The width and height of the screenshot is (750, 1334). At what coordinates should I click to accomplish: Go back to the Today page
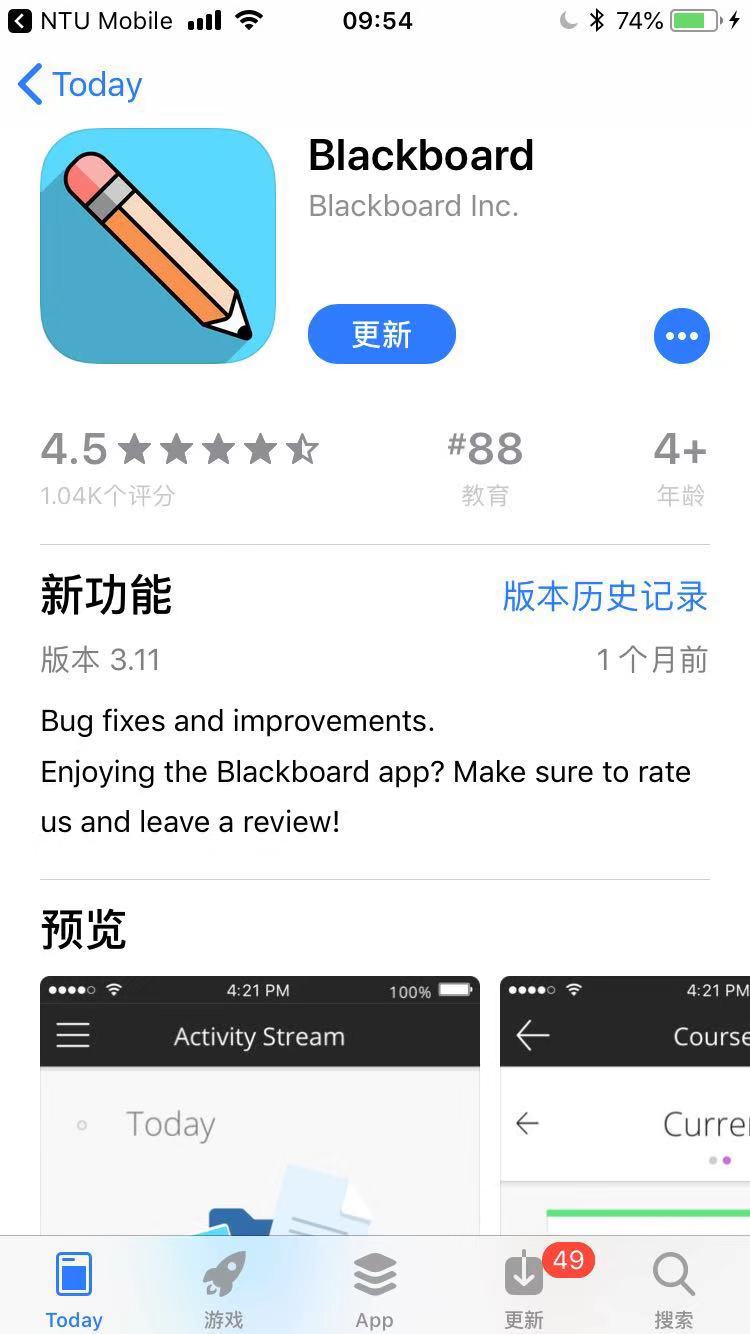[x=80, y=85]
